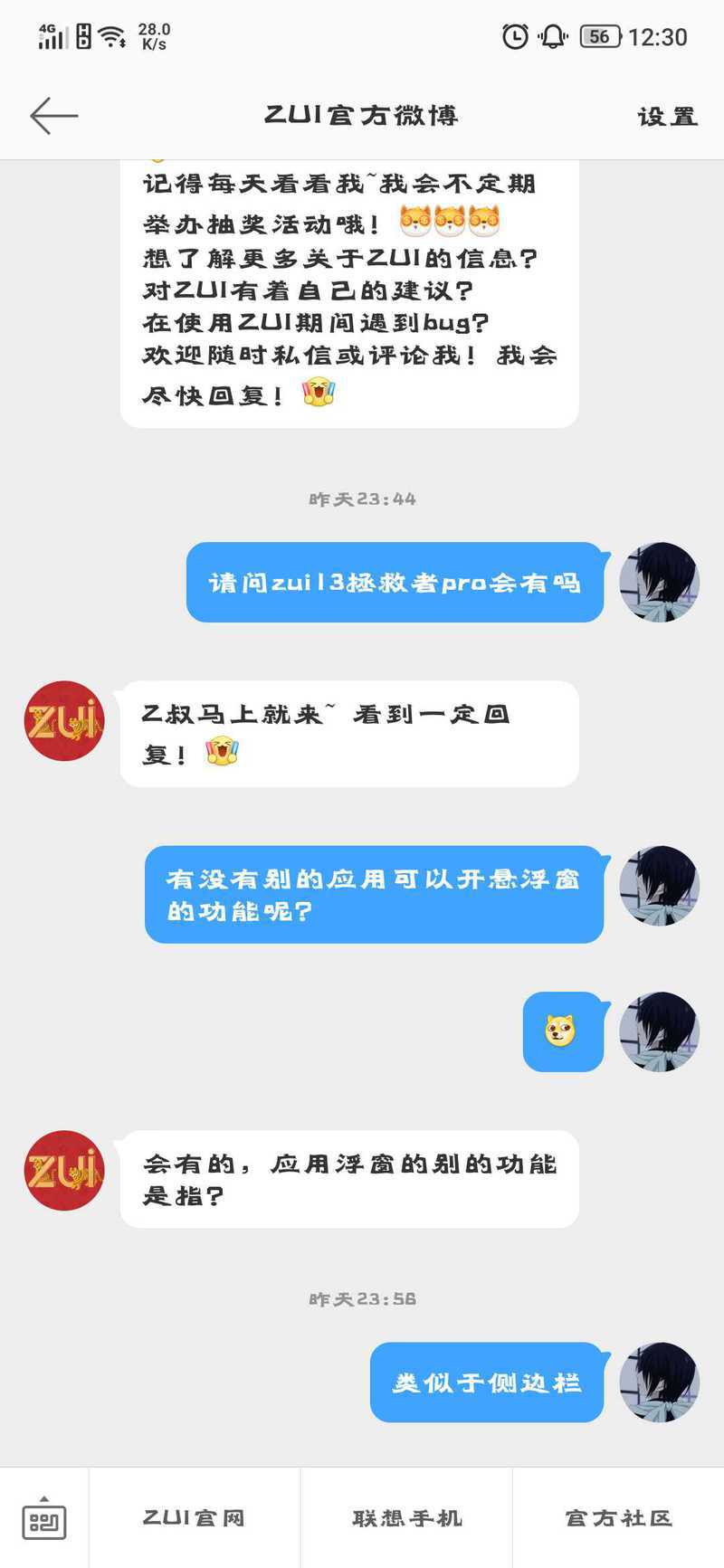Switch to keyboard input mode
Screen dimensions: 724x1568
click(43, 1518)
